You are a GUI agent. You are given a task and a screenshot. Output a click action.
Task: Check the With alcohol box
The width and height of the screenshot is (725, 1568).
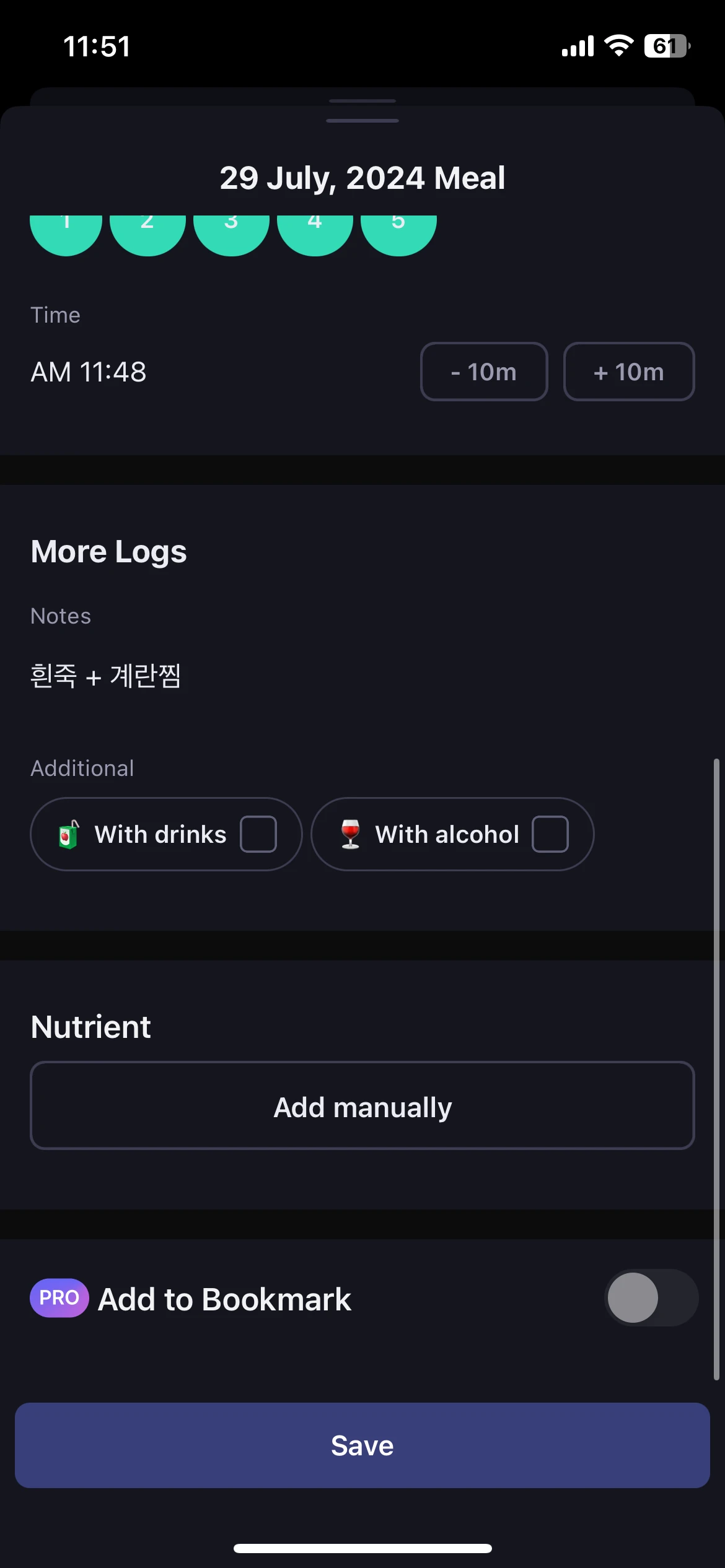tap(550, 834)
